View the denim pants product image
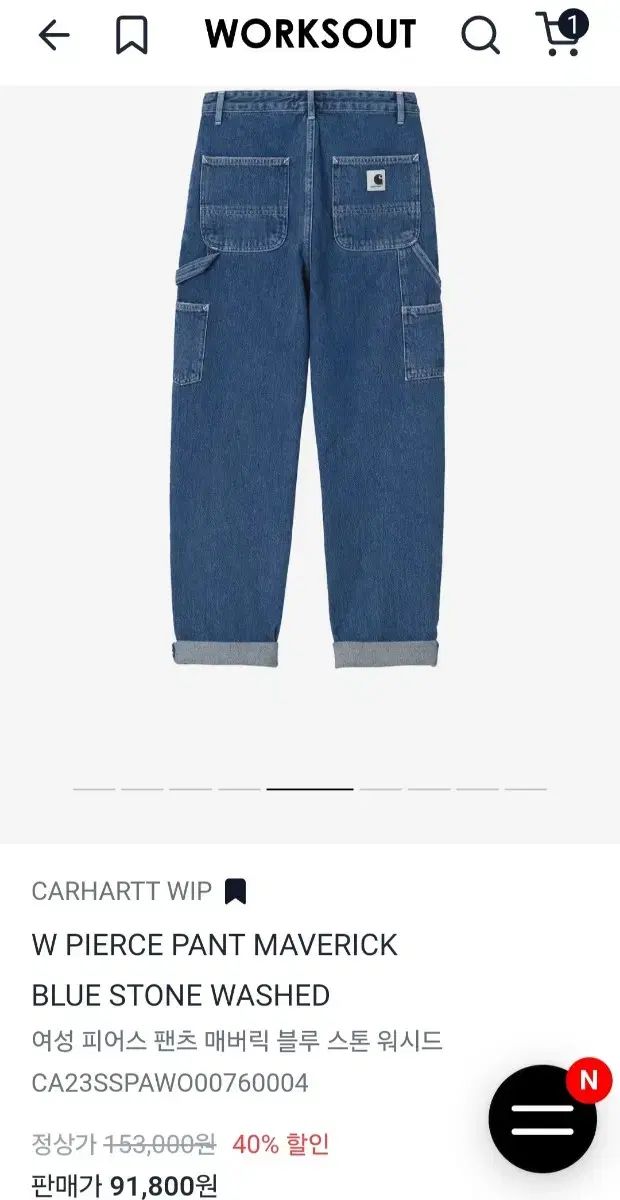 coord(308,380)
